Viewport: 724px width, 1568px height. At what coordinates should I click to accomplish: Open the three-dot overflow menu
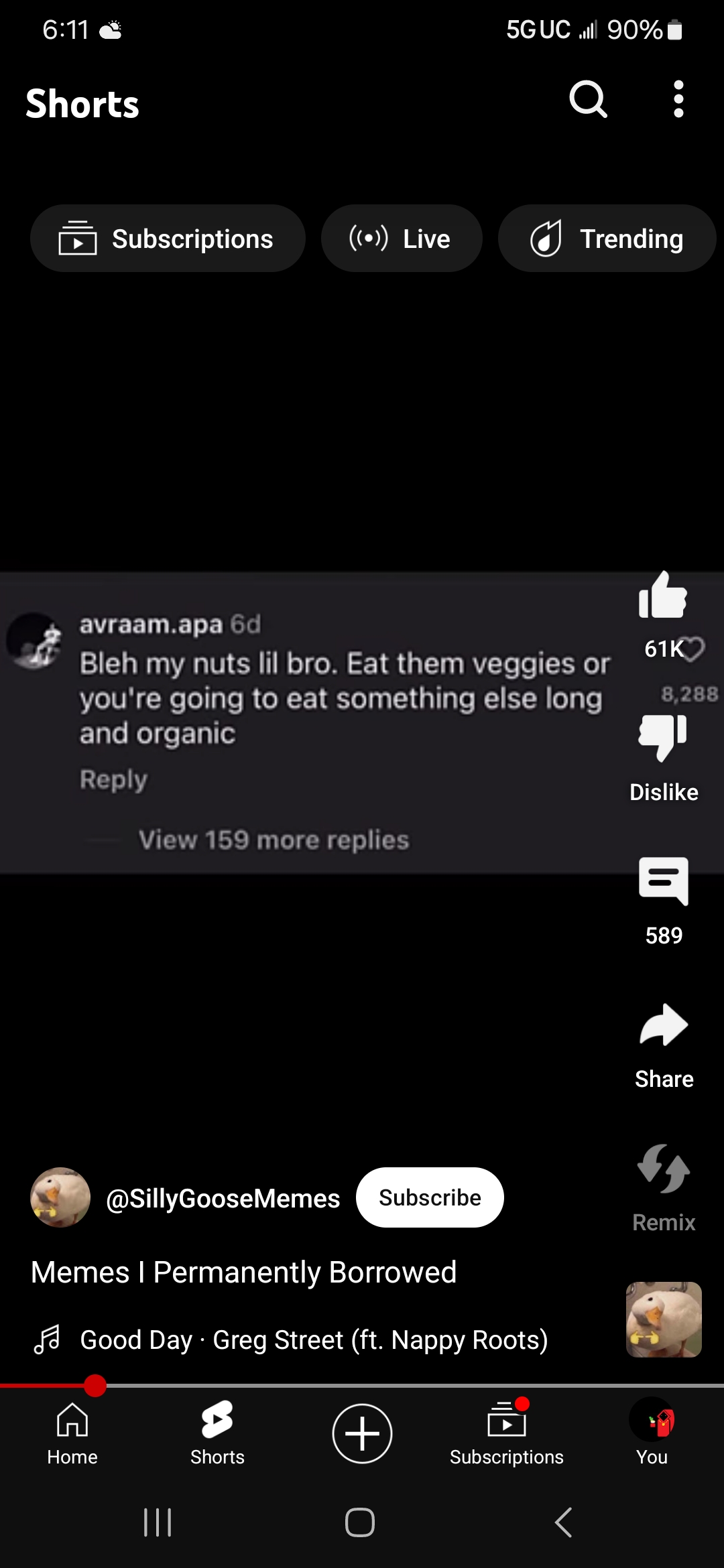678,100
